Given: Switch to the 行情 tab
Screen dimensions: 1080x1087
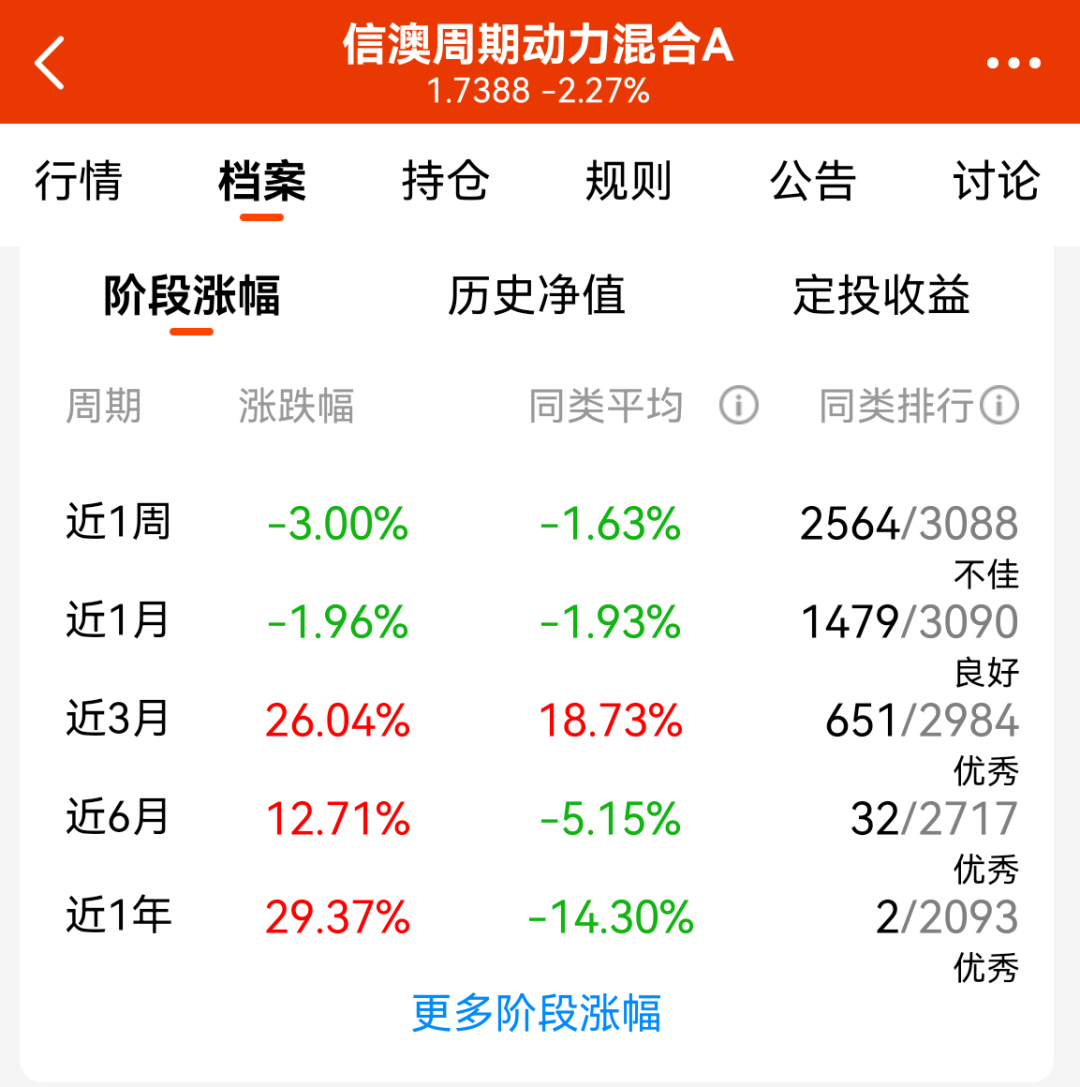Looking at the screenshot, I should (79, 182).
